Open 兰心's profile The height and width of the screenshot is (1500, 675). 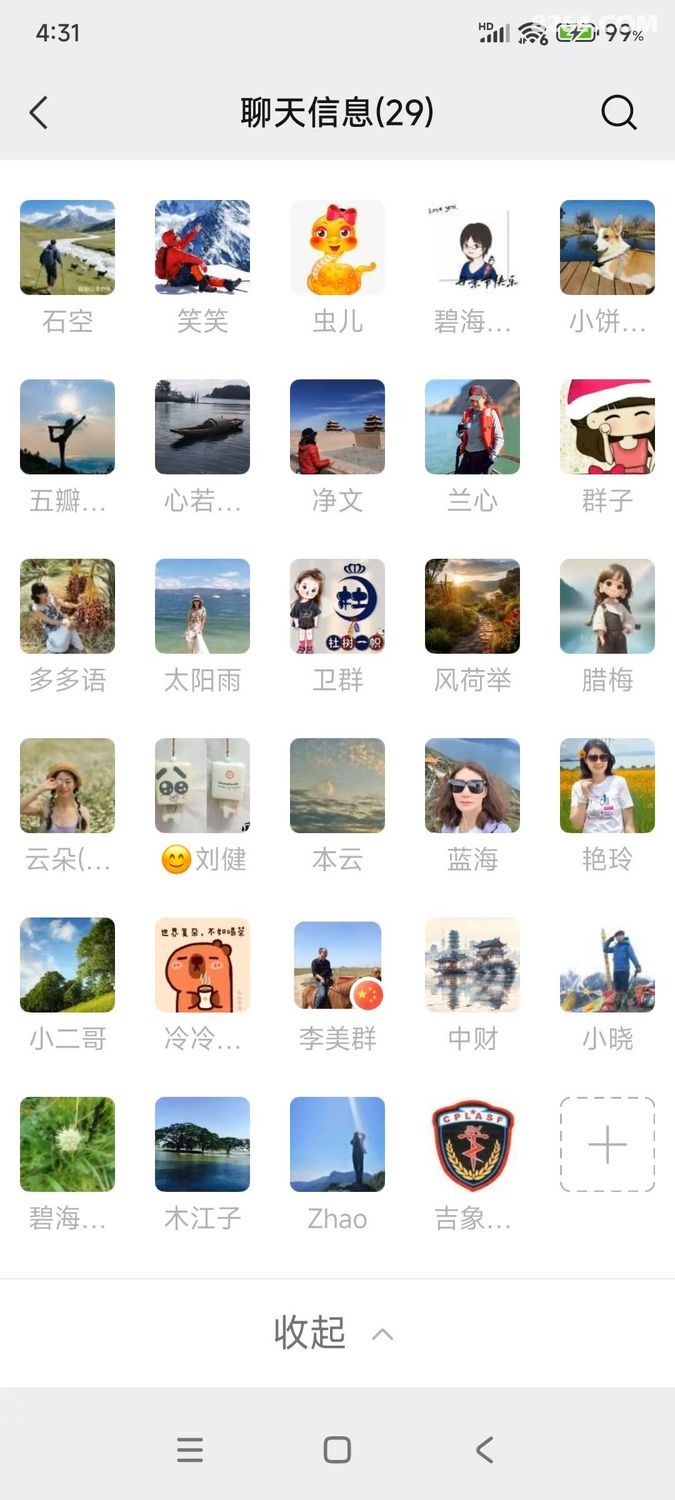[x=472, y=426]
